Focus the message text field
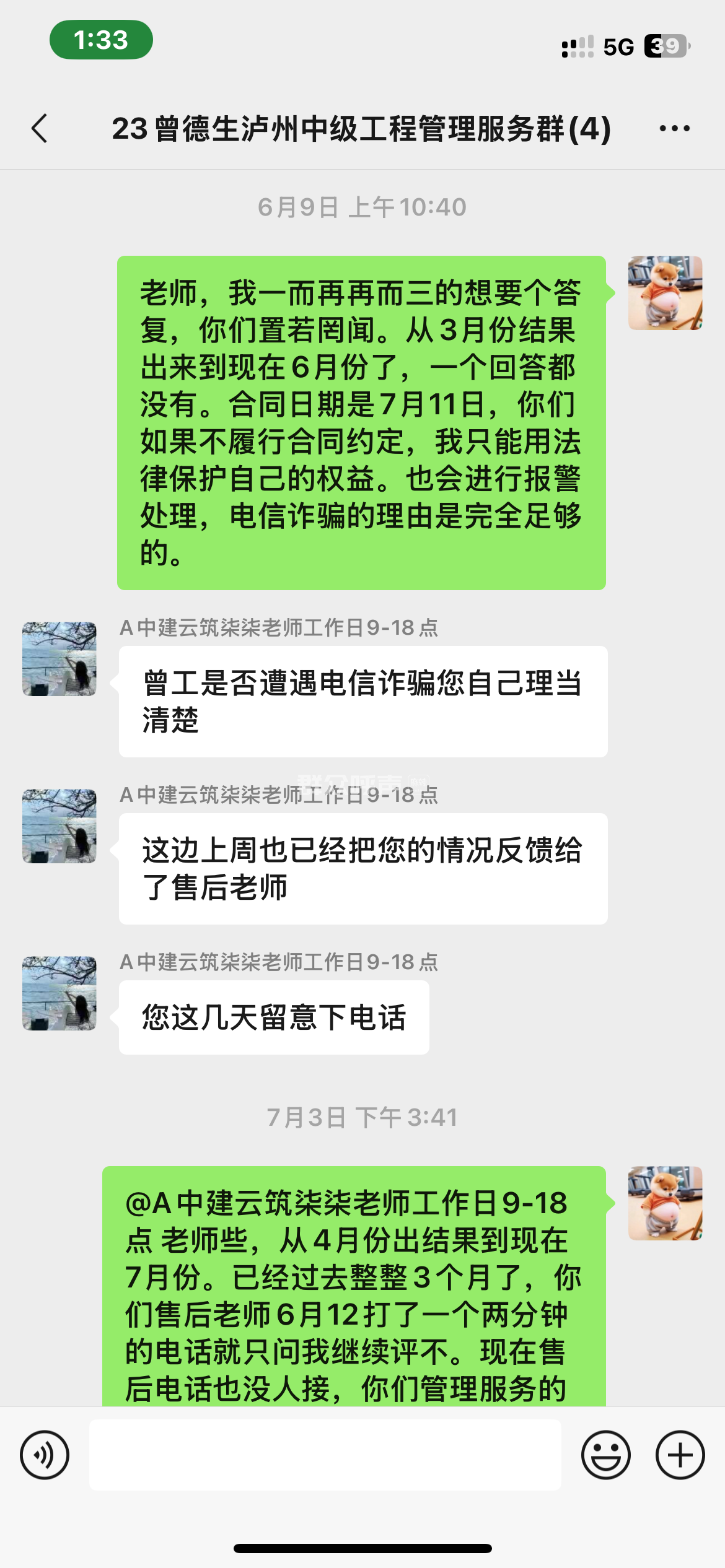Viewport: 725px width, 1568px height. tap(325, 1455)
